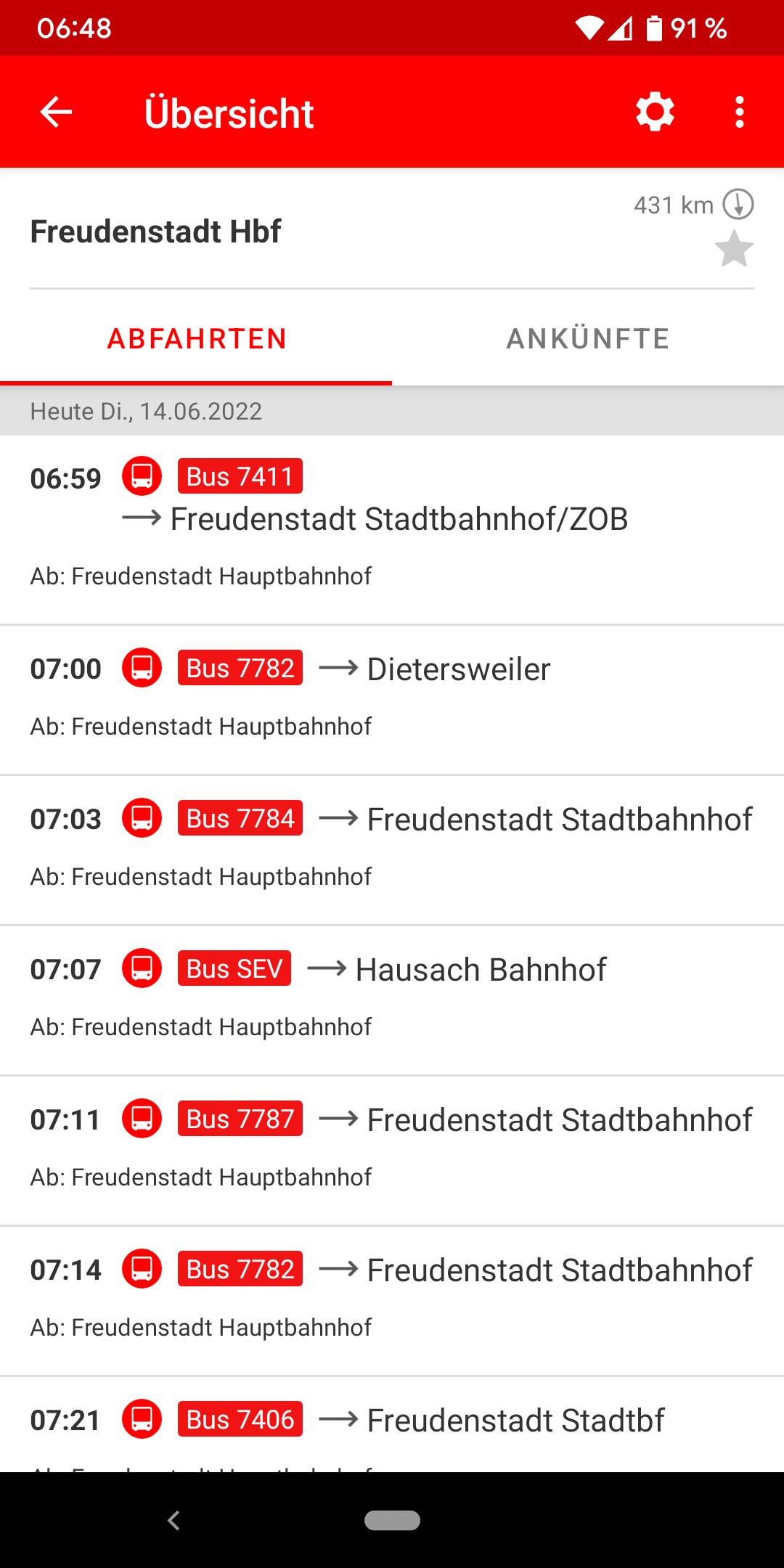Go back using the app bar arrow
Image resolution: width=784 pixels, height=1568 pixels.
(56, 113)
